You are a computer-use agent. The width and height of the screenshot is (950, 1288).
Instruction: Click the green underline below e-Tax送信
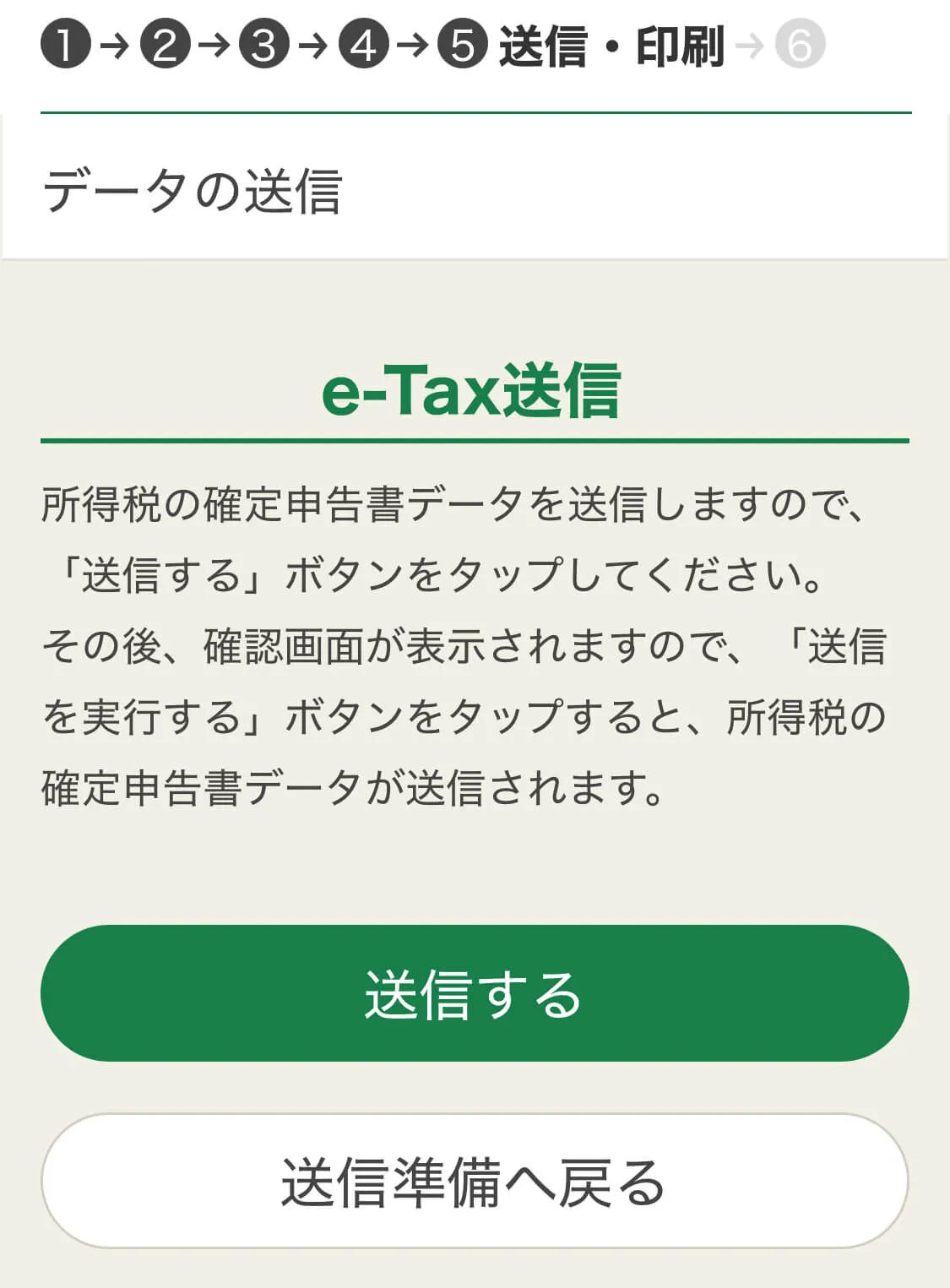[475, 441]
